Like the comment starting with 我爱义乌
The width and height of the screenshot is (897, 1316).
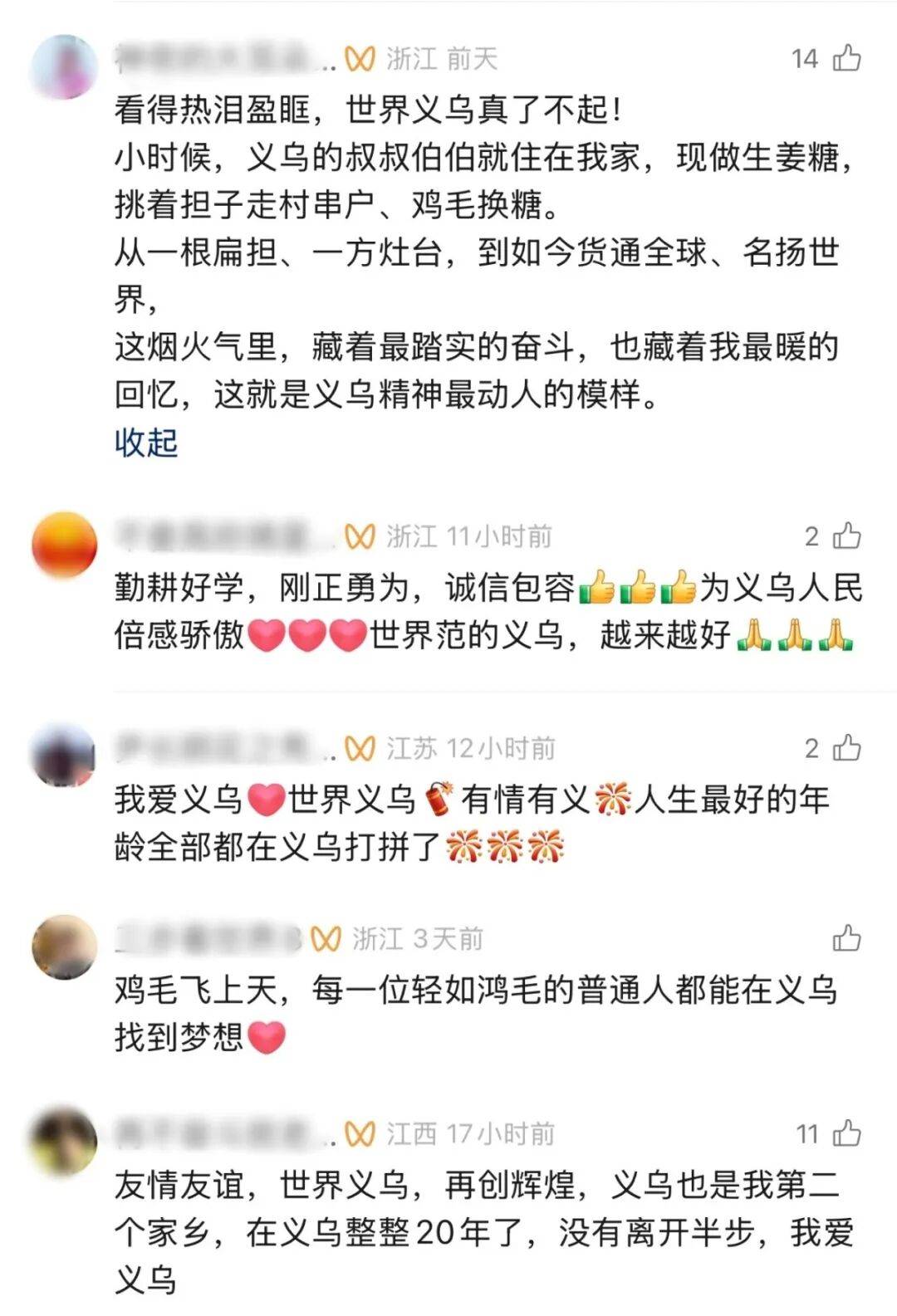click(x=846, y=748)
